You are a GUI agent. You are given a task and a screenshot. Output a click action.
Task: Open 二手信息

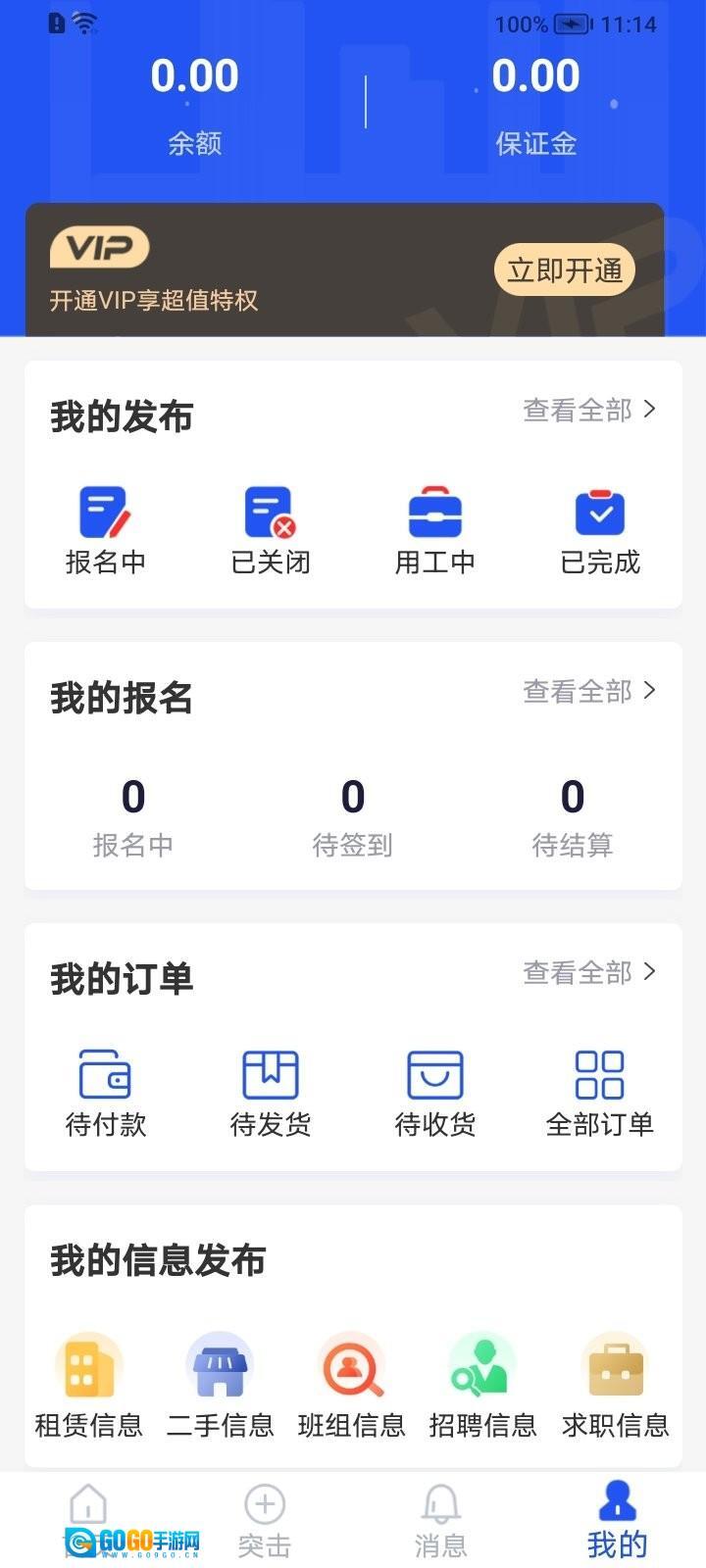[x=221, y=1384]
